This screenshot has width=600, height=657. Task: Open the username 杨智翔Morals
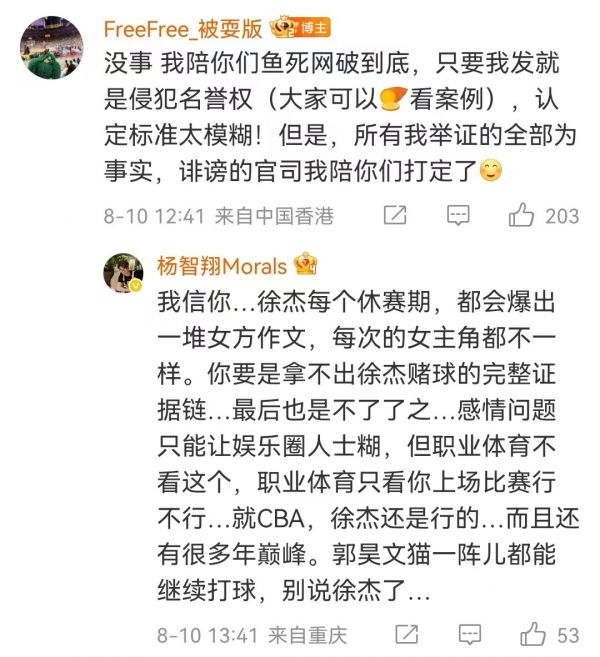click(x=222, y=266)
